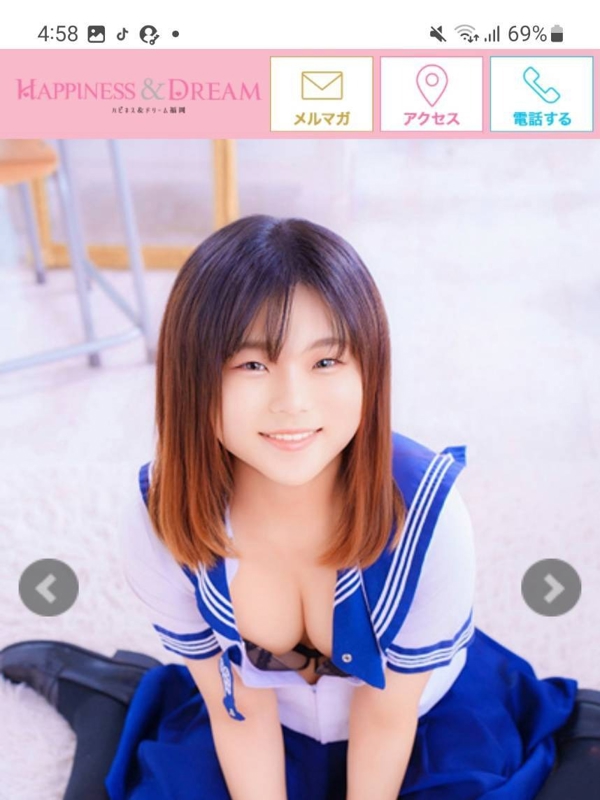This screenshot has height=800, width=600.
Task: Open the メルマガ newsletter button
Action: click(x=321, y=94)
